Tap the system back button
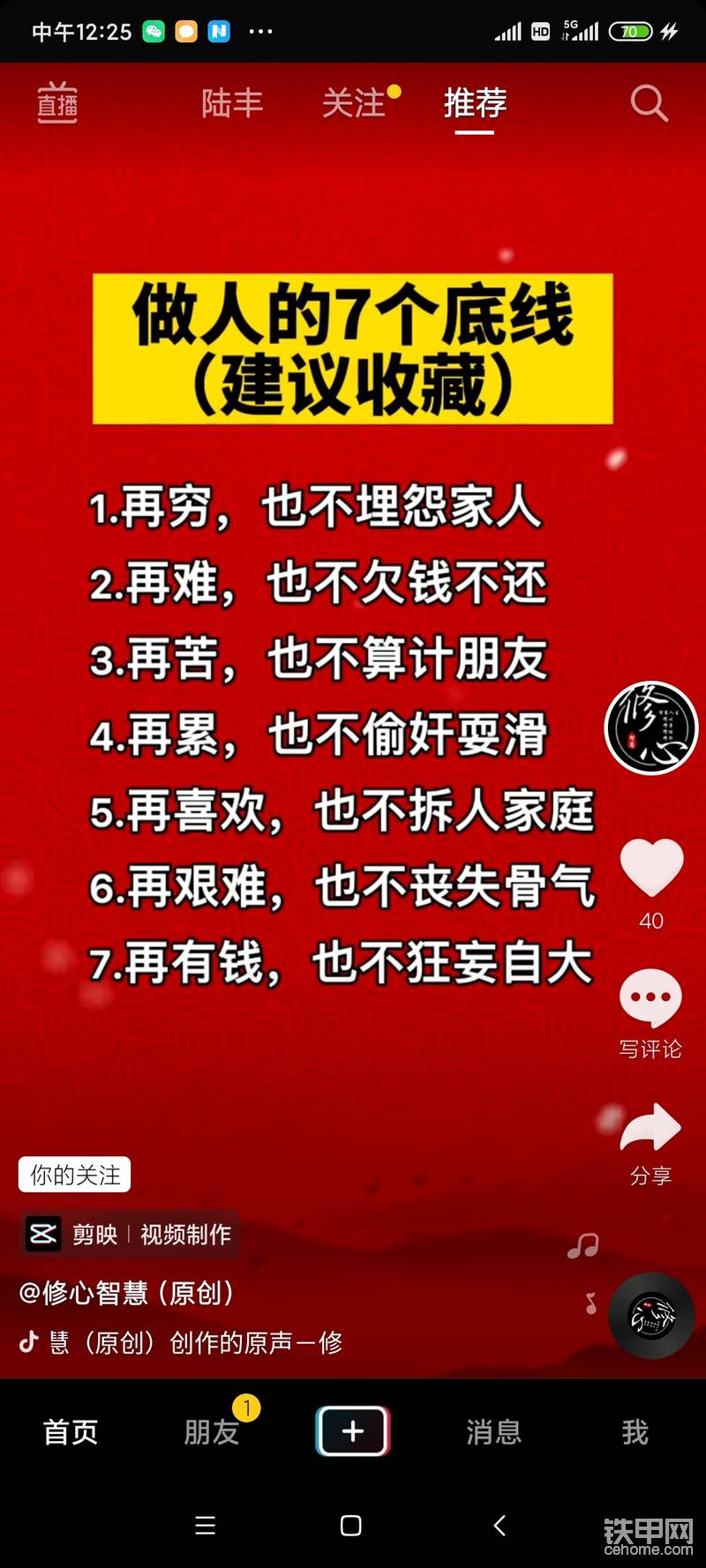Viewport: 706px width, 1568px height. tap(499, 1526)
